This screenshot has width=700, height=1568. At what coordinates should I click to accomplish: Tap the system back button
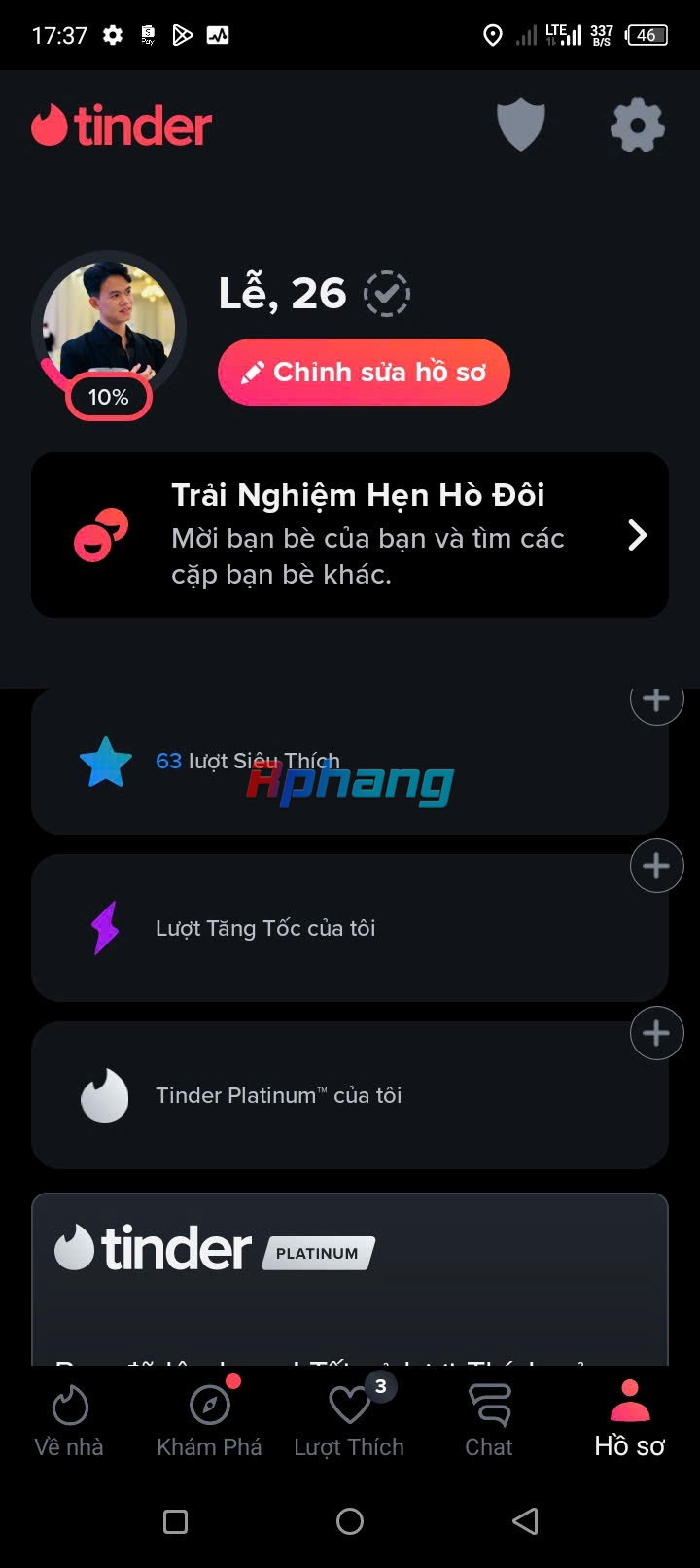[525, 1521]
